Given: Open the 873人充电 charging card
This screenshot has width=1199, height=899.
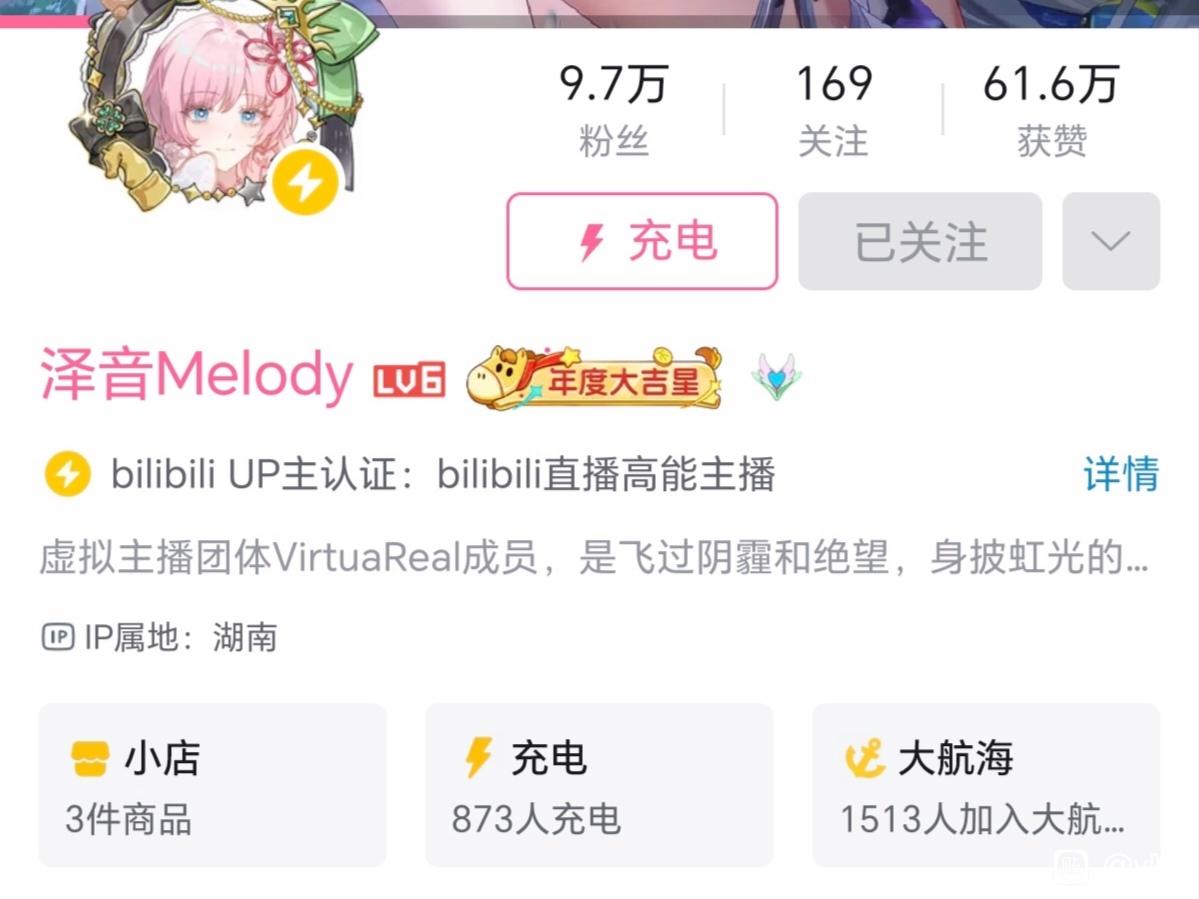Looking at the screenshot, I should [600, 785].
